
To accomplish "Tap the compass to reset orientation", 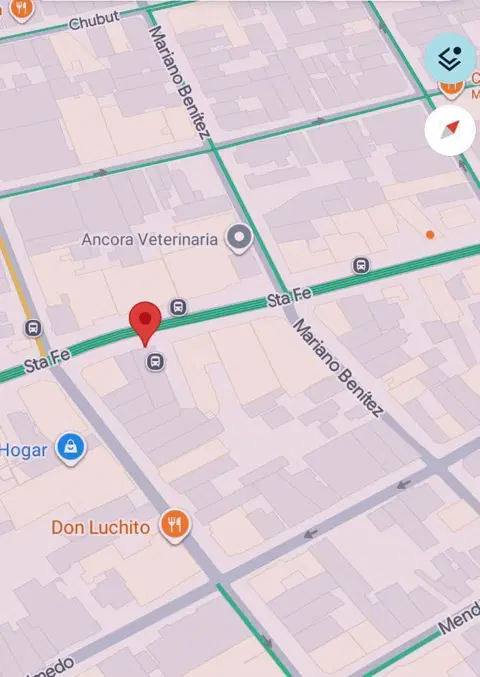I will [x=450, y=130].
